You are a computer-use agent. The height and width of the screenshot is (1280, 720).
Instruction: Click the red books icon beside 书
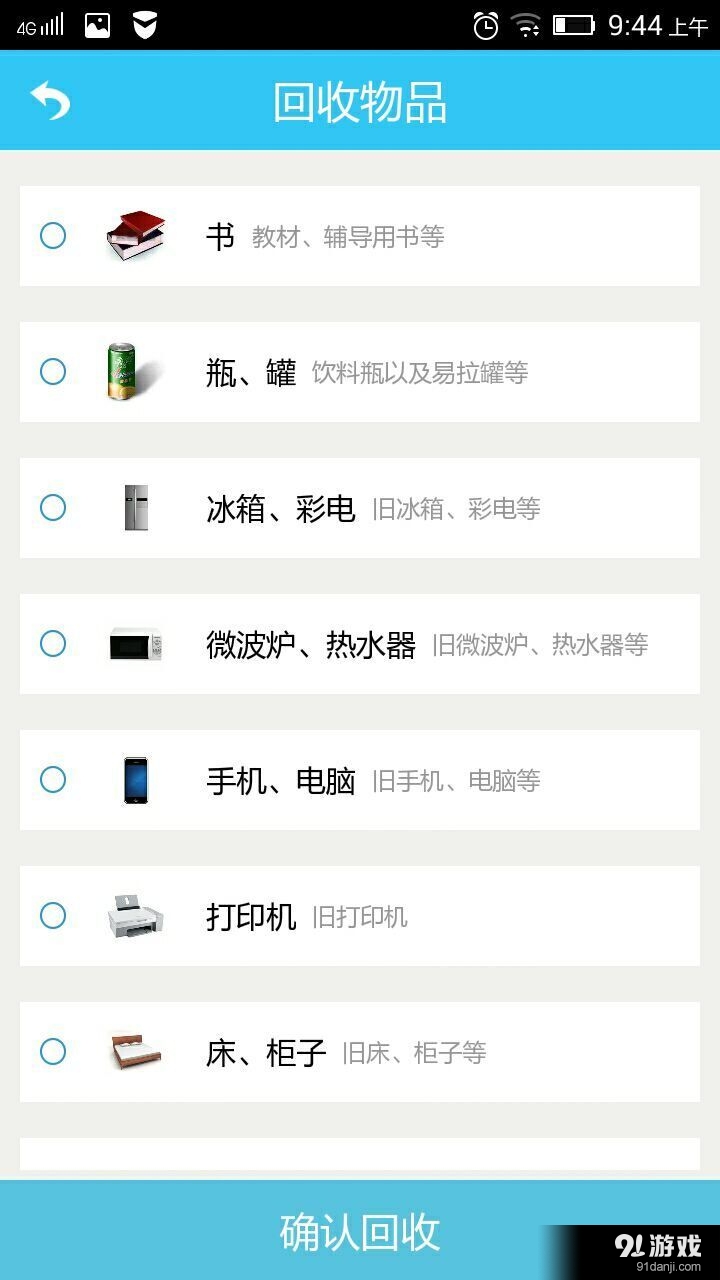point(136,237)
